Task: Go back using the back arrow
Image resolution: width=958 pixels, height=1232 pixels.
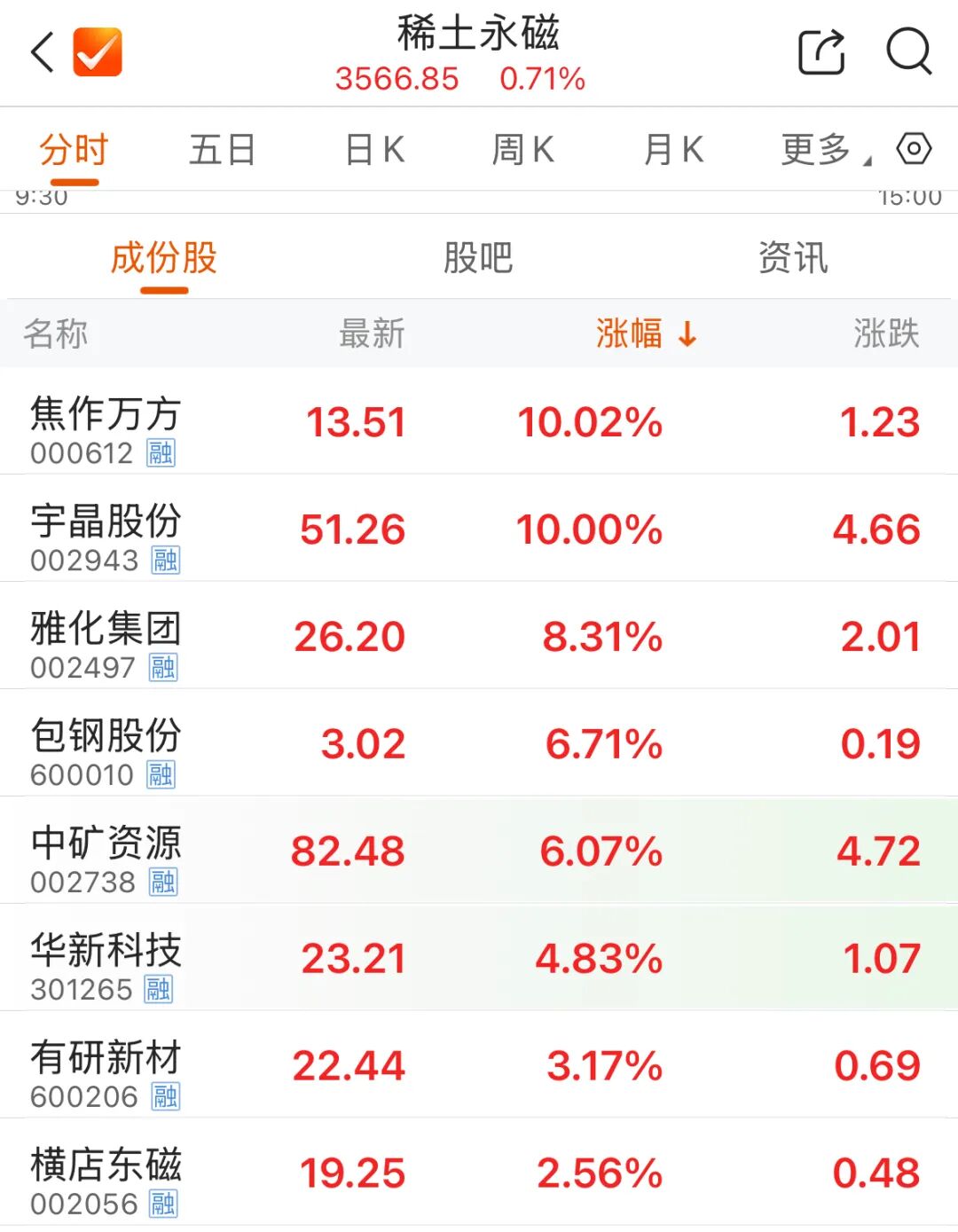Action: pyautogui.click(x=43, y=52)
